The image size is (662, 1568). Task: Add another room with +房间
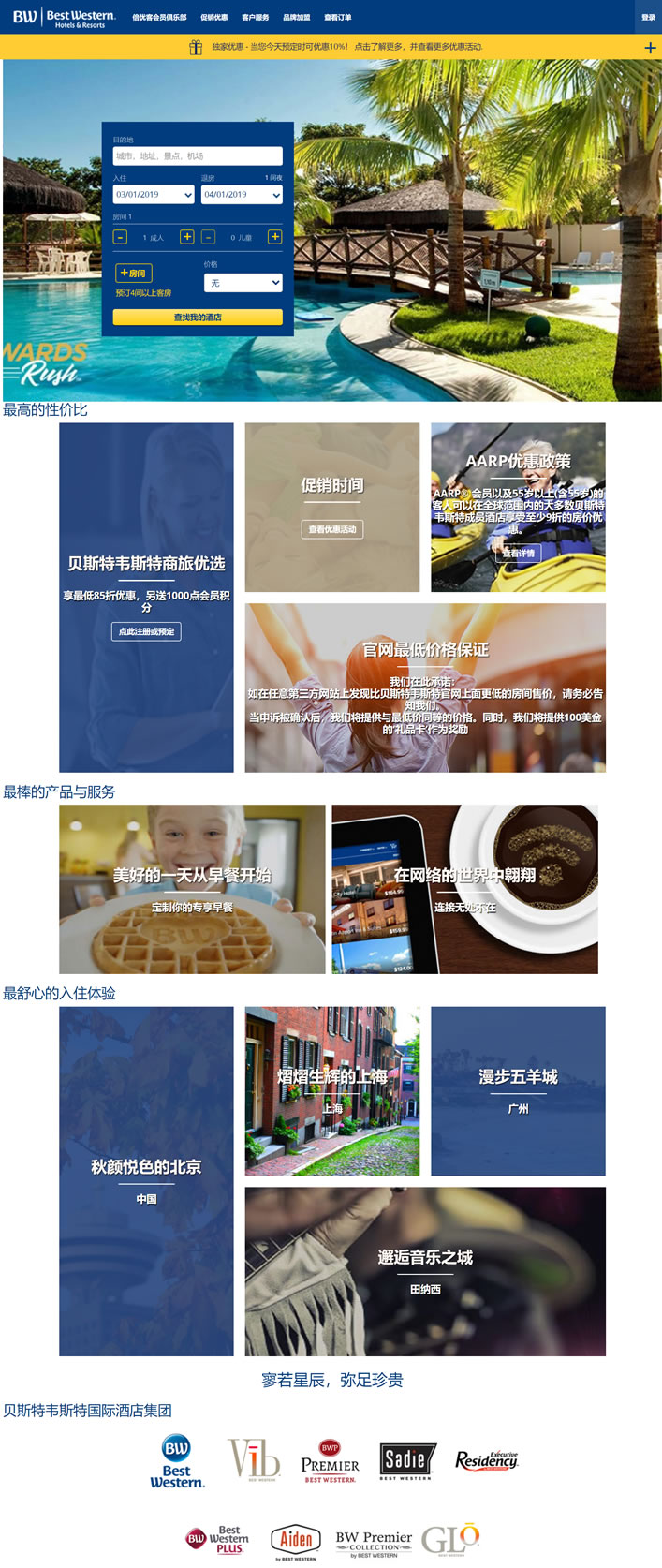click(133, 274)
